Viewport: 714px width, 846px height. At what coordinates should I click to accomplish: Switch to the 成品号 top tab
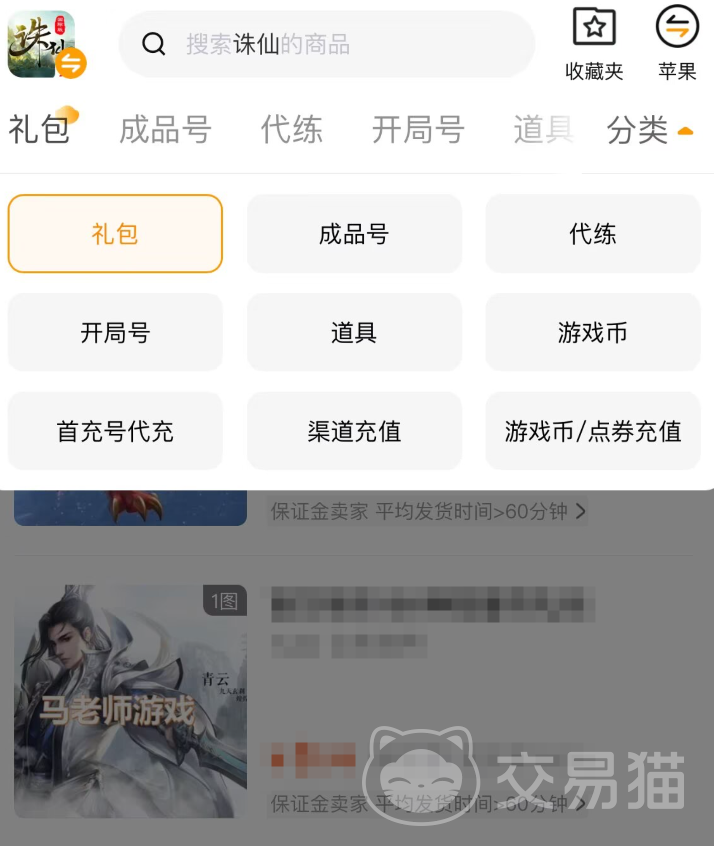click(165, 130)
